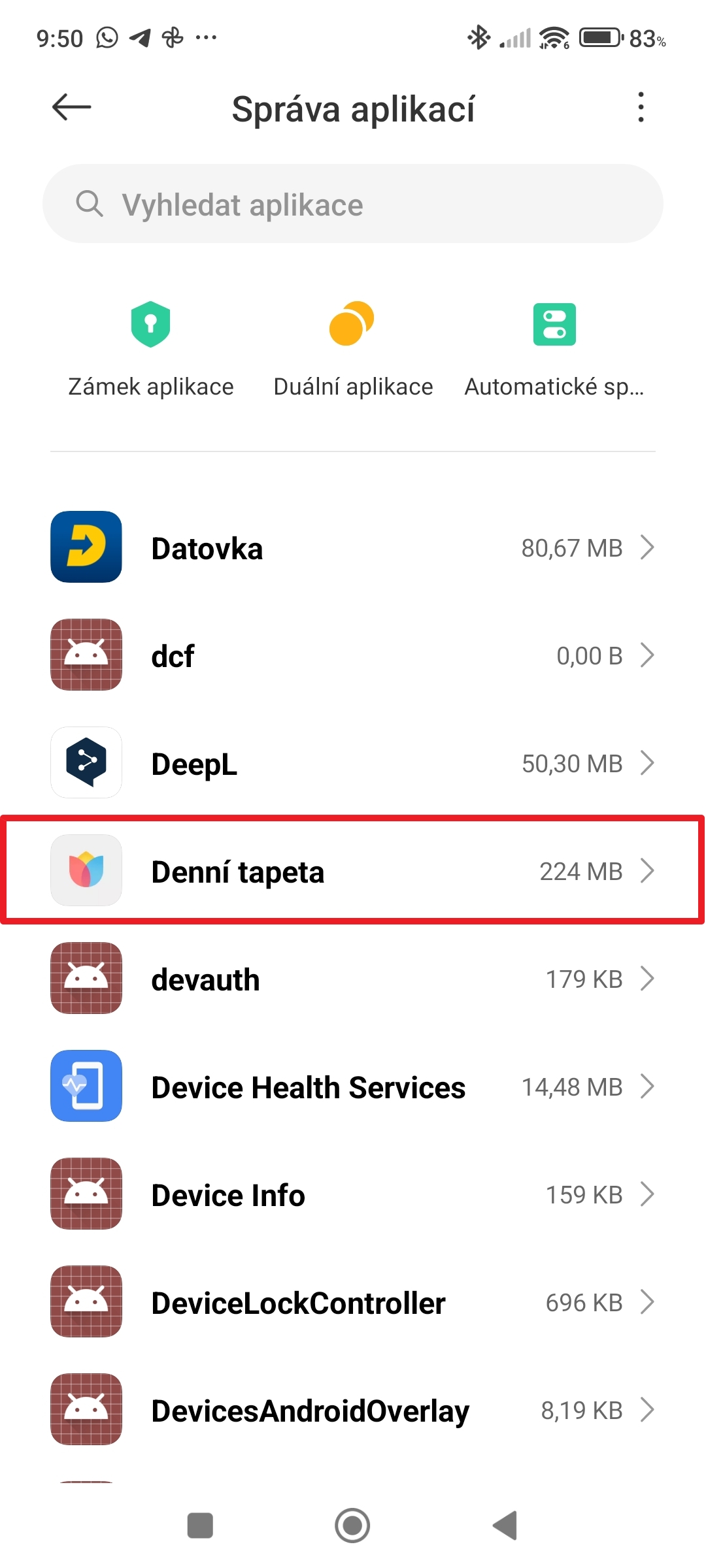Open Denní tapeta app info
Screen dimensions: 706x1568
coord(353,870)
